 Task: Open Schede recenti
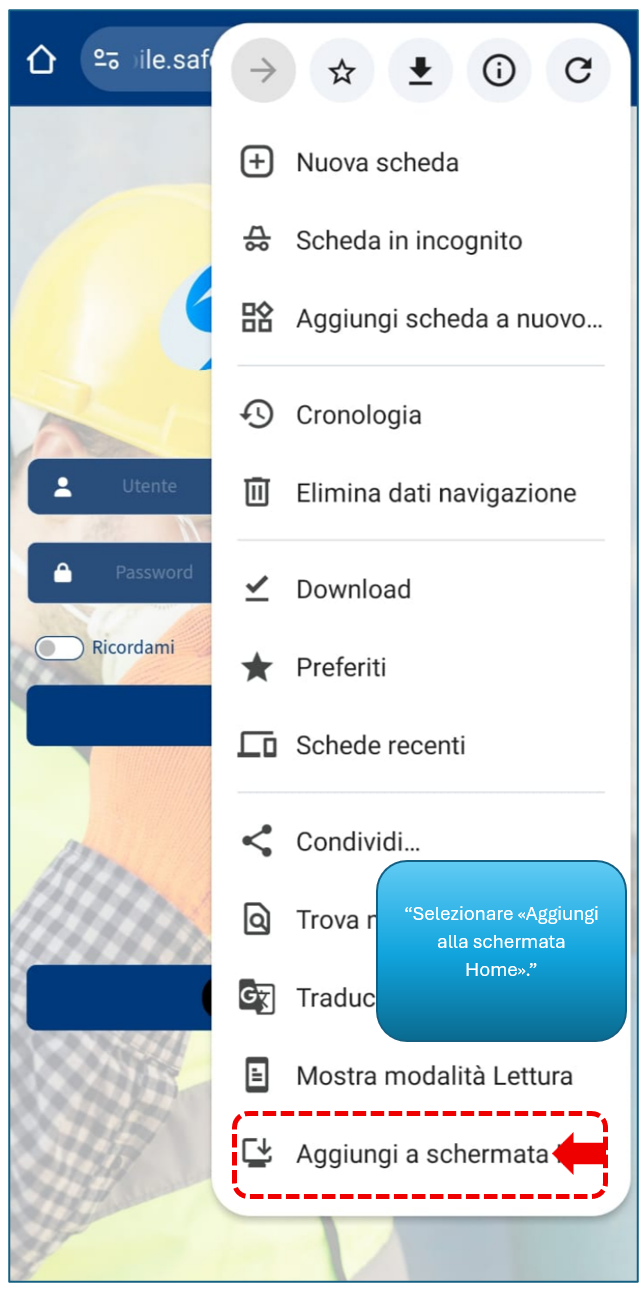pos(380,745)
